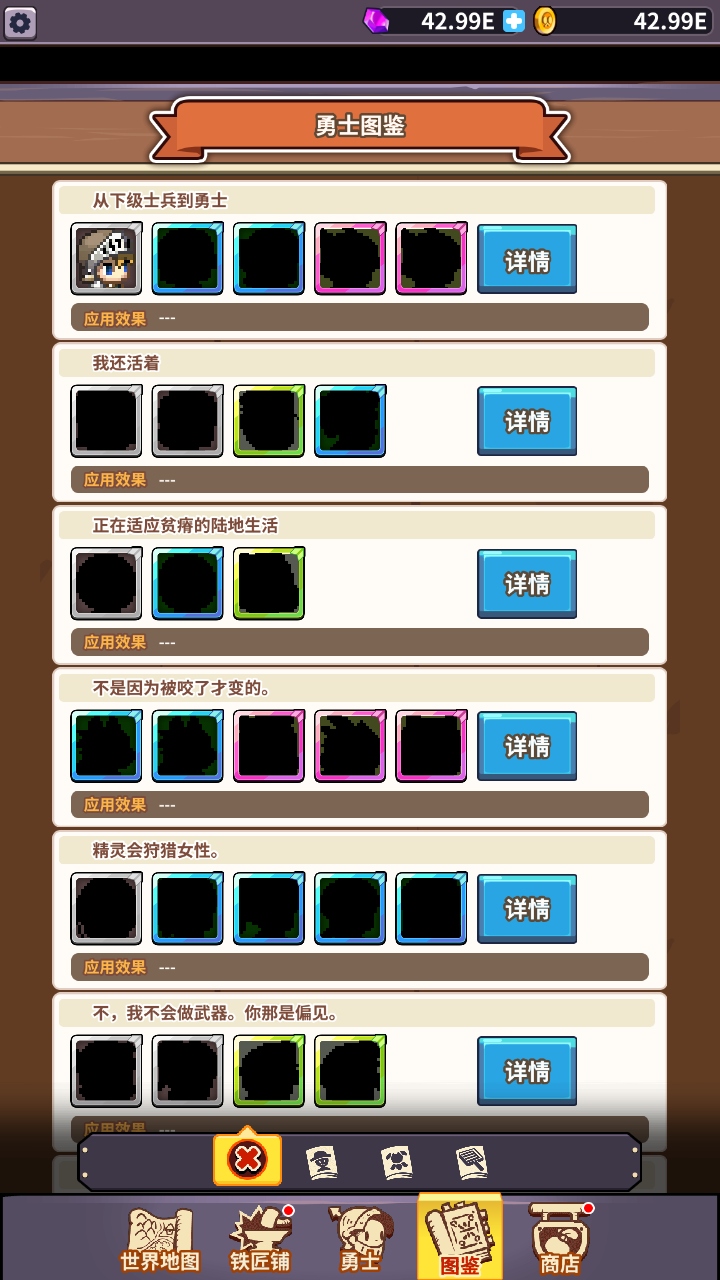
Task: Select the 图鉴 tab
Action: (x=460, y=1240)
